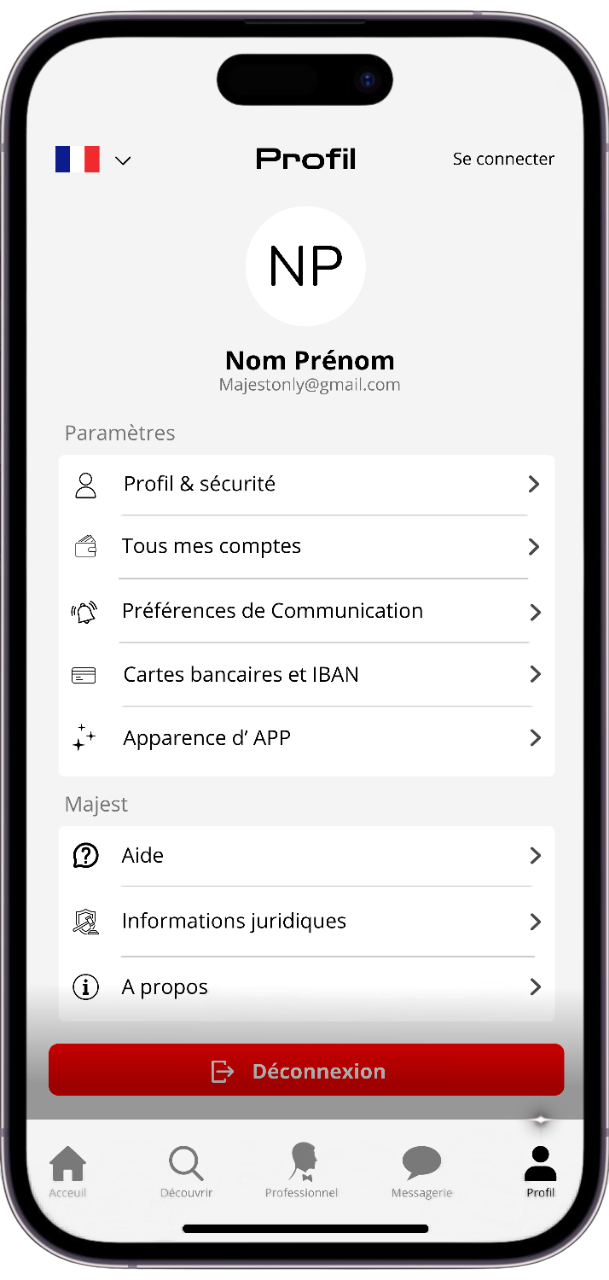This screenshot has height=1280, width=609.
Task: Open Apparence d' APP settings
Action: 305,738
